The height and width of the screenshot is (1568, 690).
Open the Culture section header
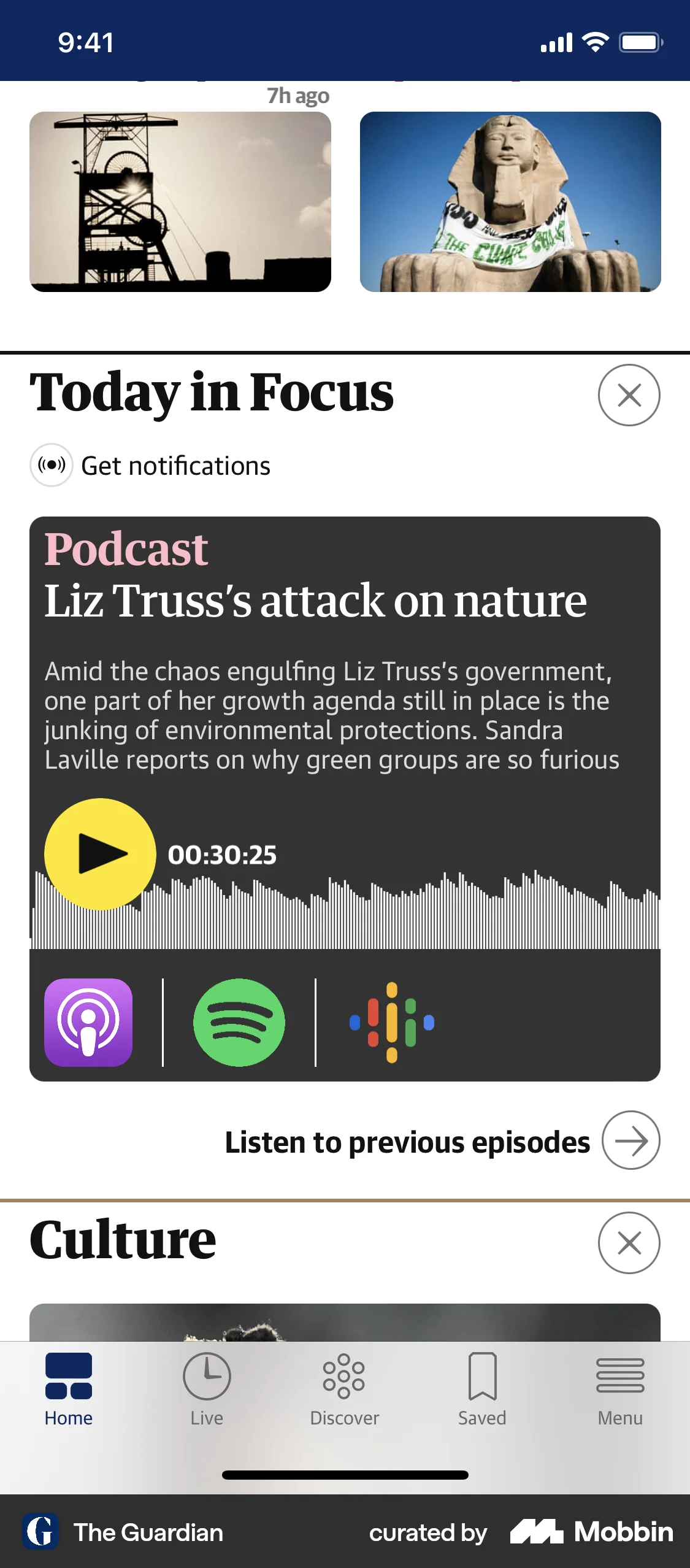click(x=123, y=1240)
